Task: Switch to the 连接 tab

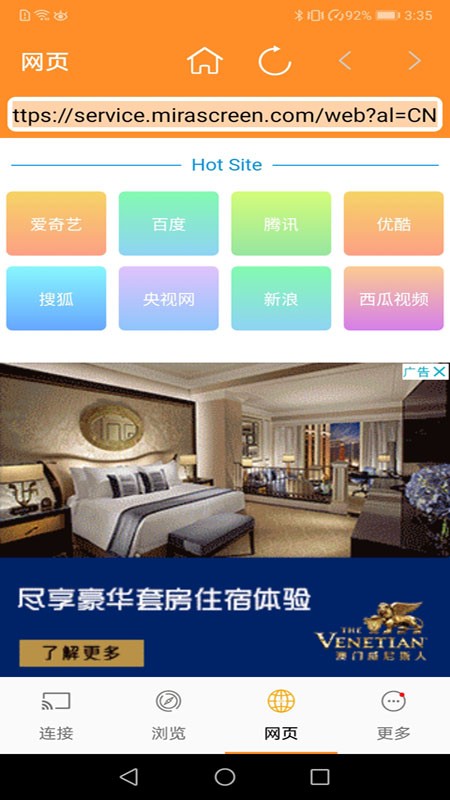Action: coord(56,716)
